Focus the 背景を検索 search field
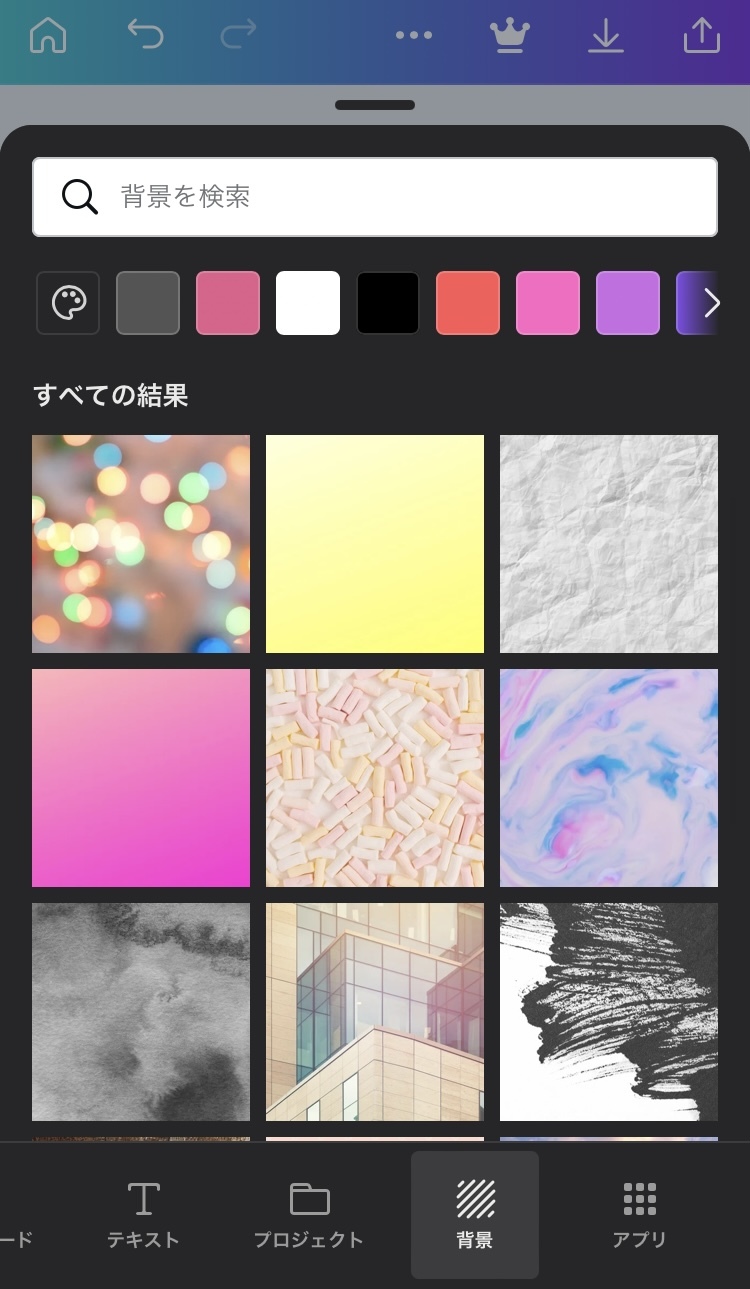Image resolution: width=750 pixels, height=1289 pixels. click(x=375, y=197)
